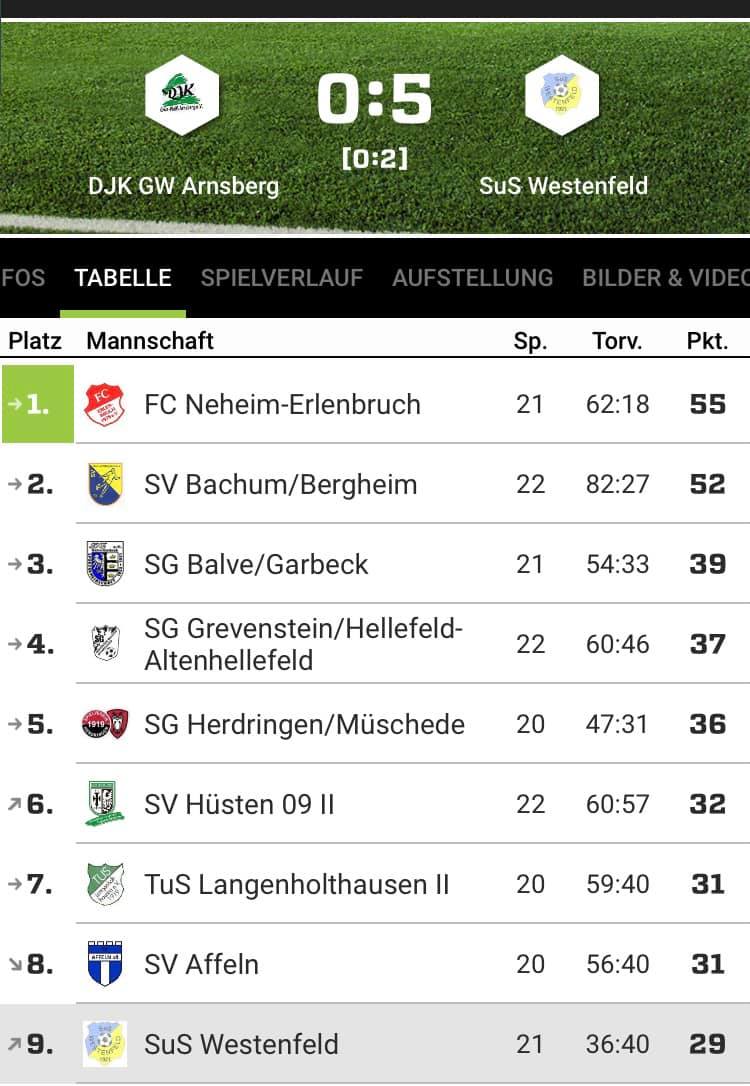Open DJK GW Arnsberg team in match header
750x1086 pixels.
(183, 96)
